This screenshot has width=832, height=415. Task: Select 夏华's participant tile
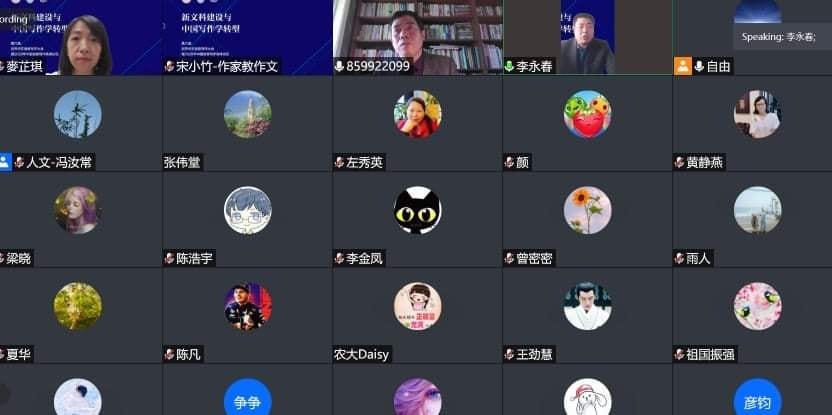tap(78, 315)
